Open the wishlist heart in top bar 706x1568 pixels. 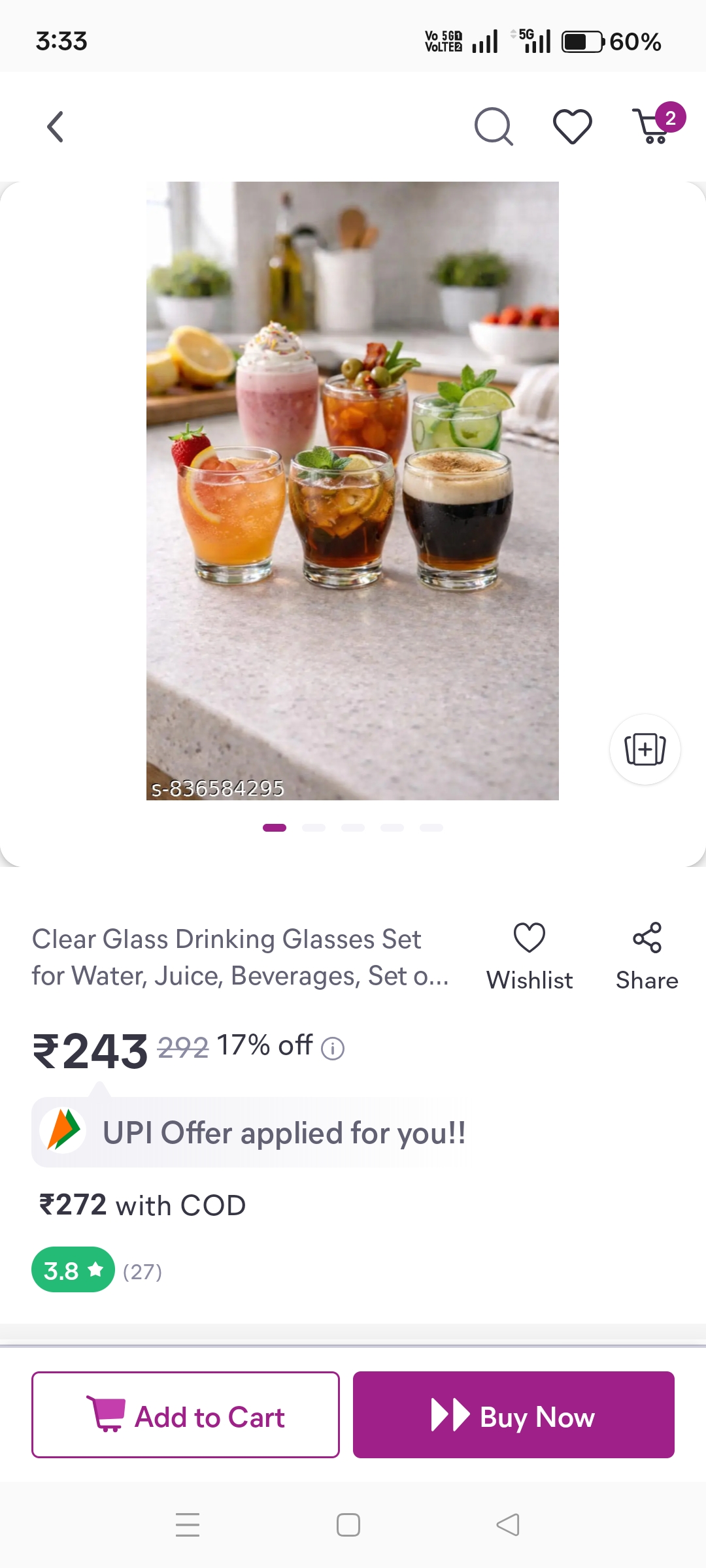[x=573, y=127]
